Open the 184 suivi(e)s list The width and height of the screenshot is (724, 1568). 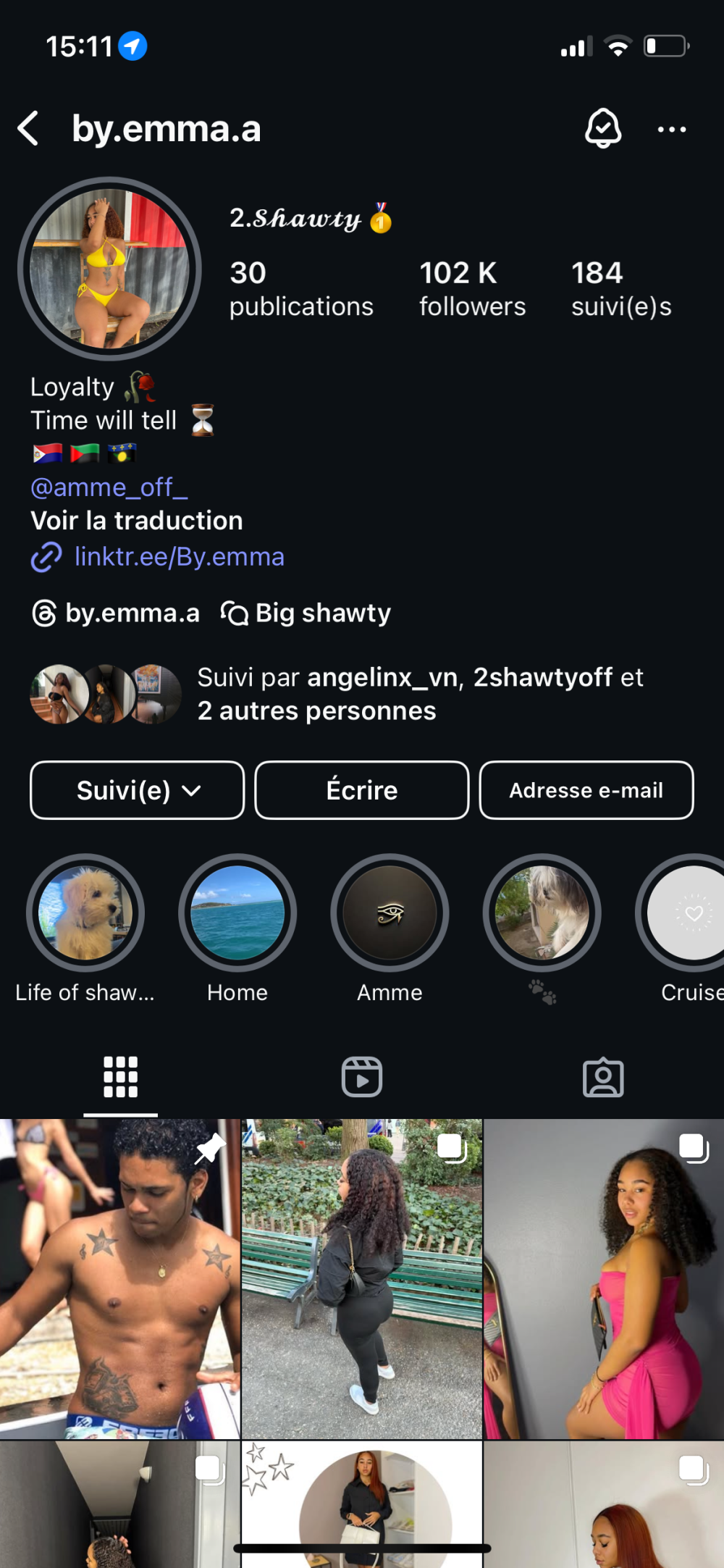pos(620,289)
